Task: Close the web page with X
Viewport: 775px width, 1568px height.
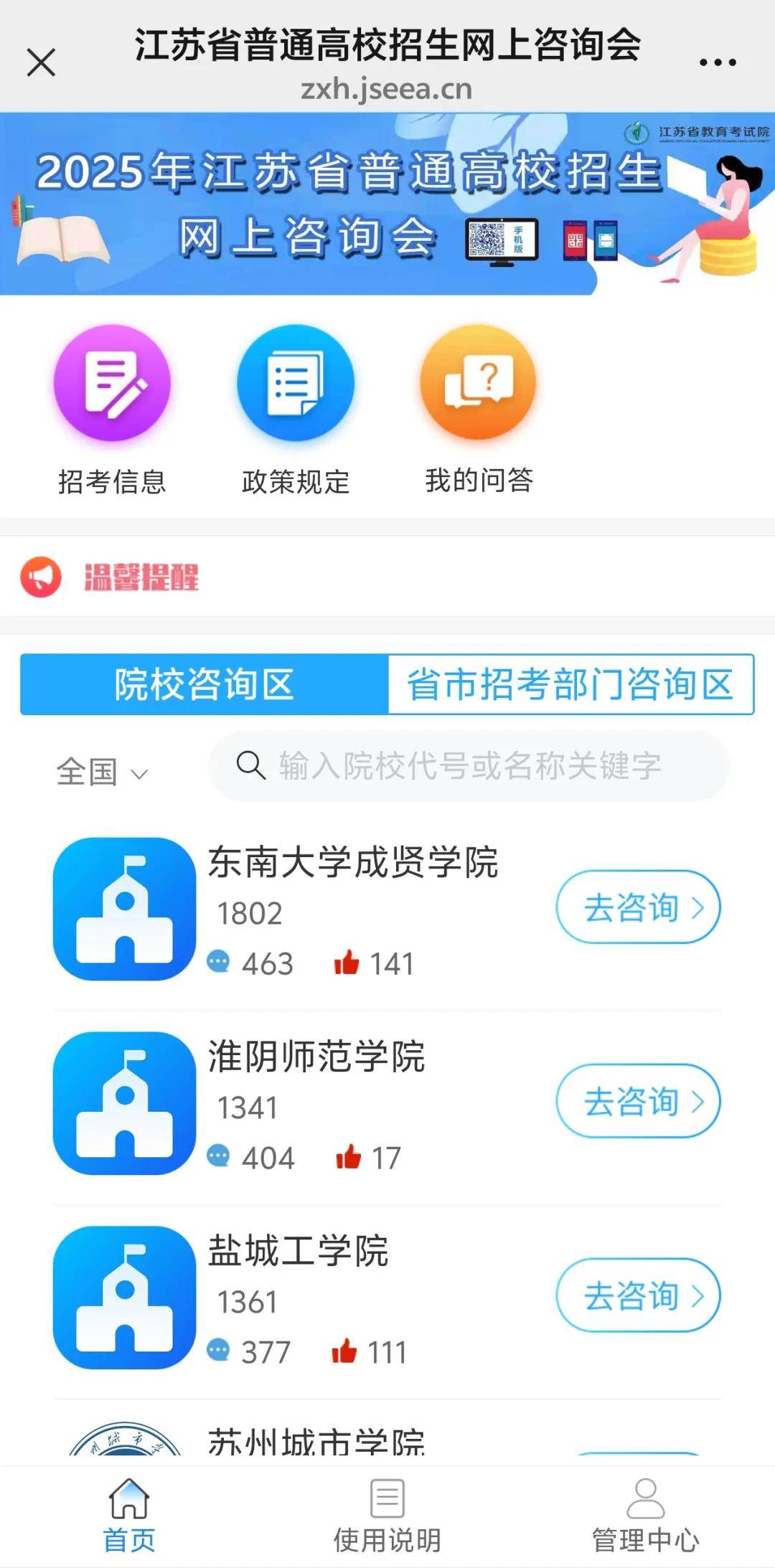Action: coord(41,62)
